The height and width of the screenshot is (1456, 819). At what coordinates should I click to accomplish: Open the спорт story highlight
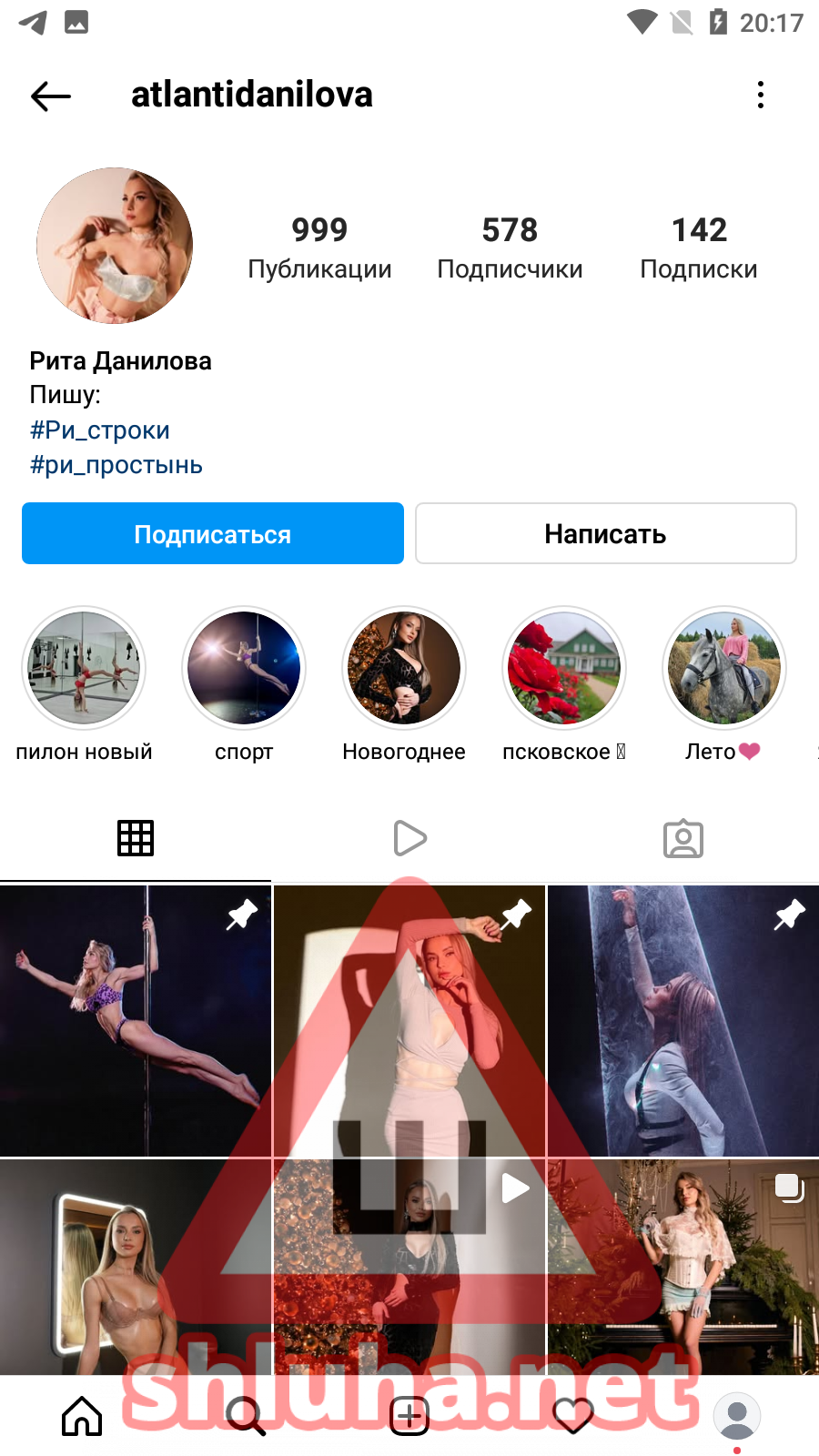(244, 668)
